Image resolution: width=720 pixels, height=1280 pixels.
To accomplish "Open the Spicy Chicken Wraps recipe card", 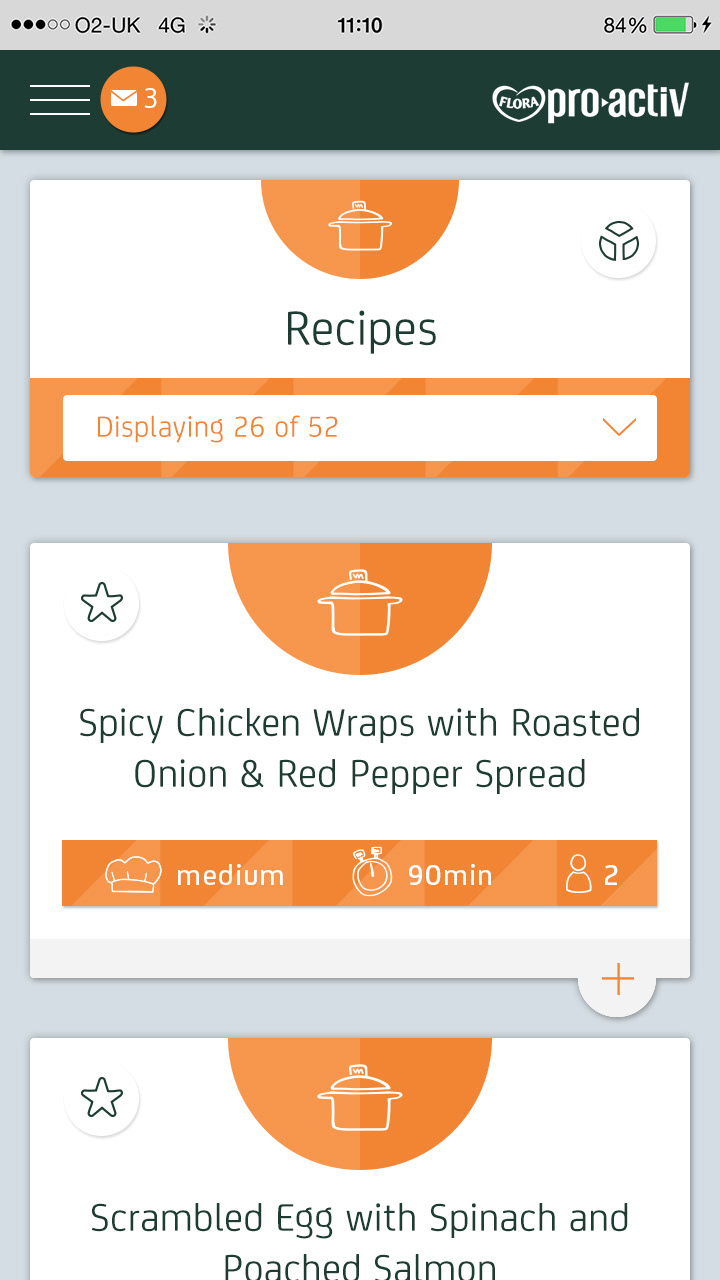I will click(360, 748).
